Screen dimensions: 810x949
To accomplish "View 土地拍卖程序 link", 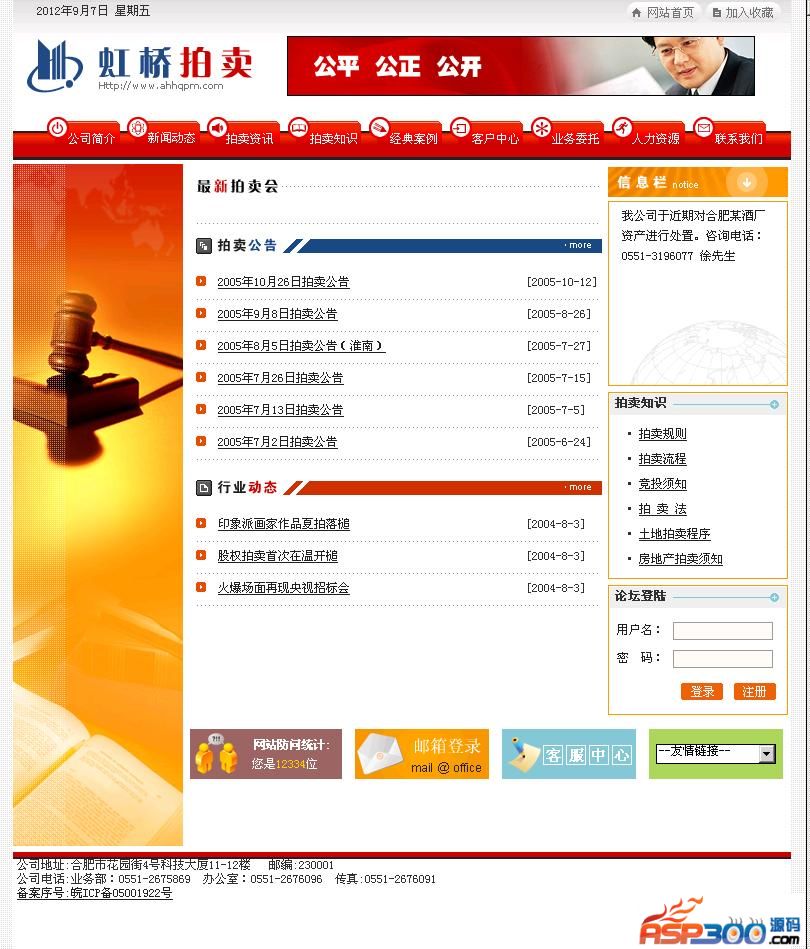I will click(x=674, y=534).
